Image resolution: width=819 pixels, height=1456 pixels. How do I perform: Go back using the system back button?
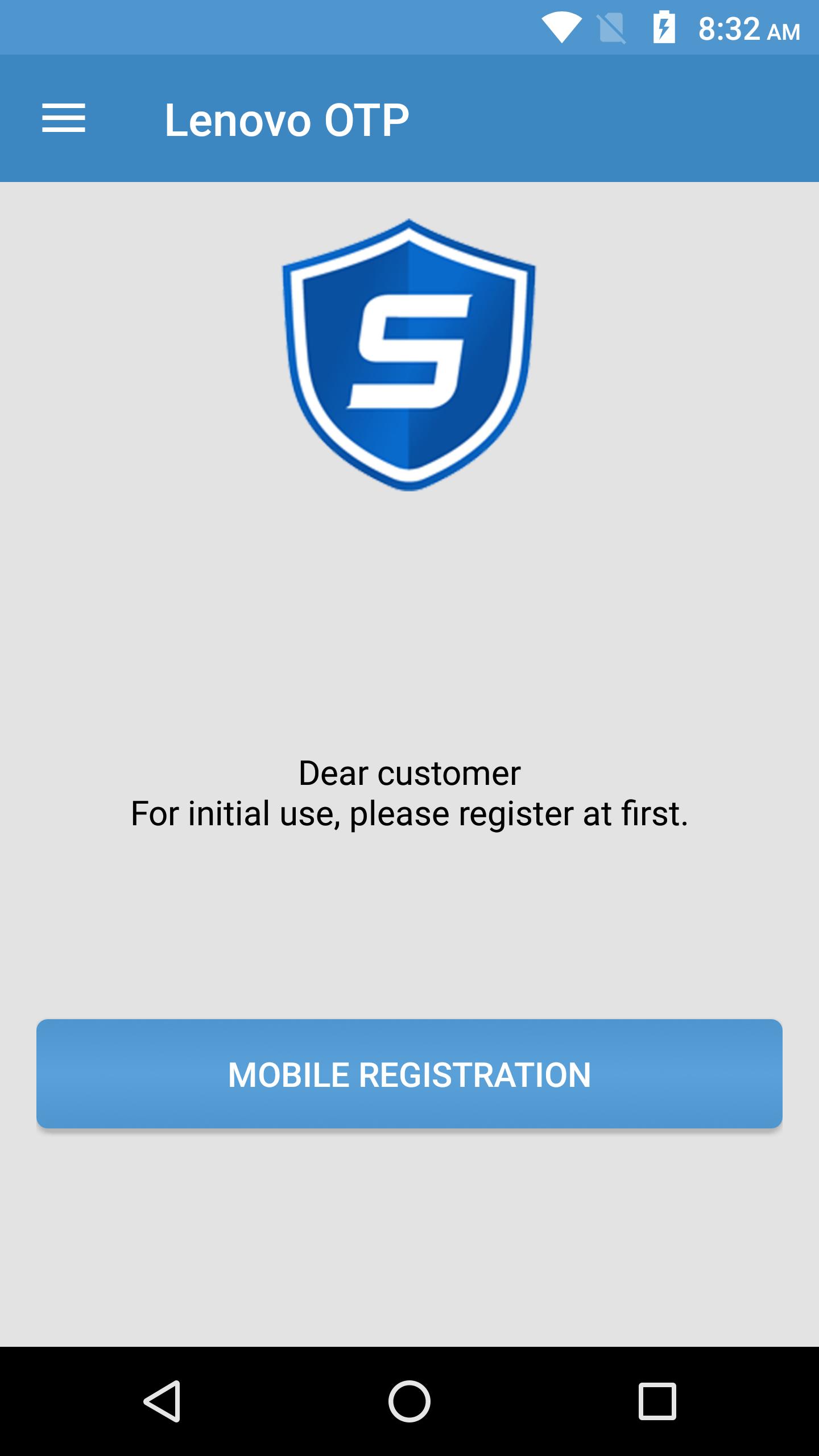tap(162, 1401)
